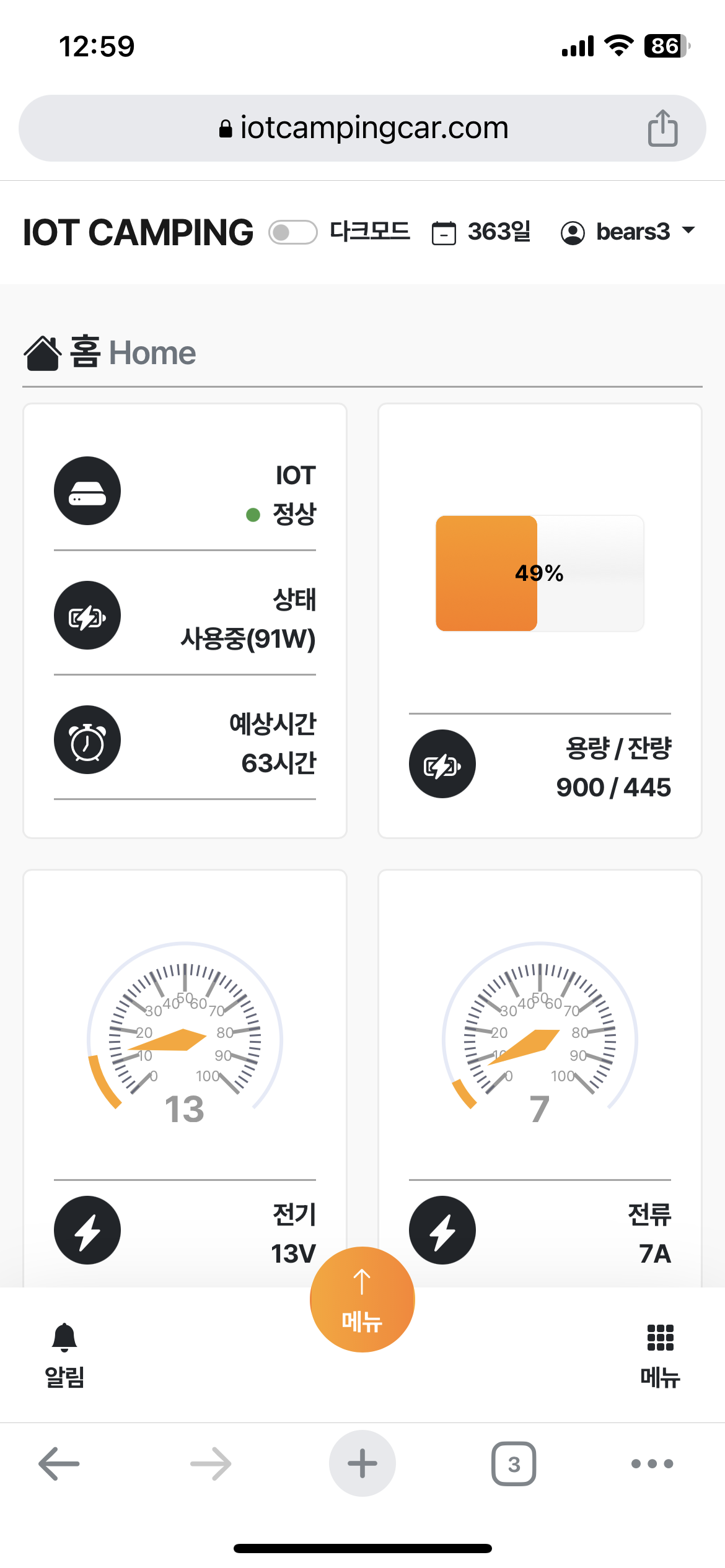Open the browser's more options menu
Image resolution: width=725 pixels, height=1568 pixels.
652,1463
